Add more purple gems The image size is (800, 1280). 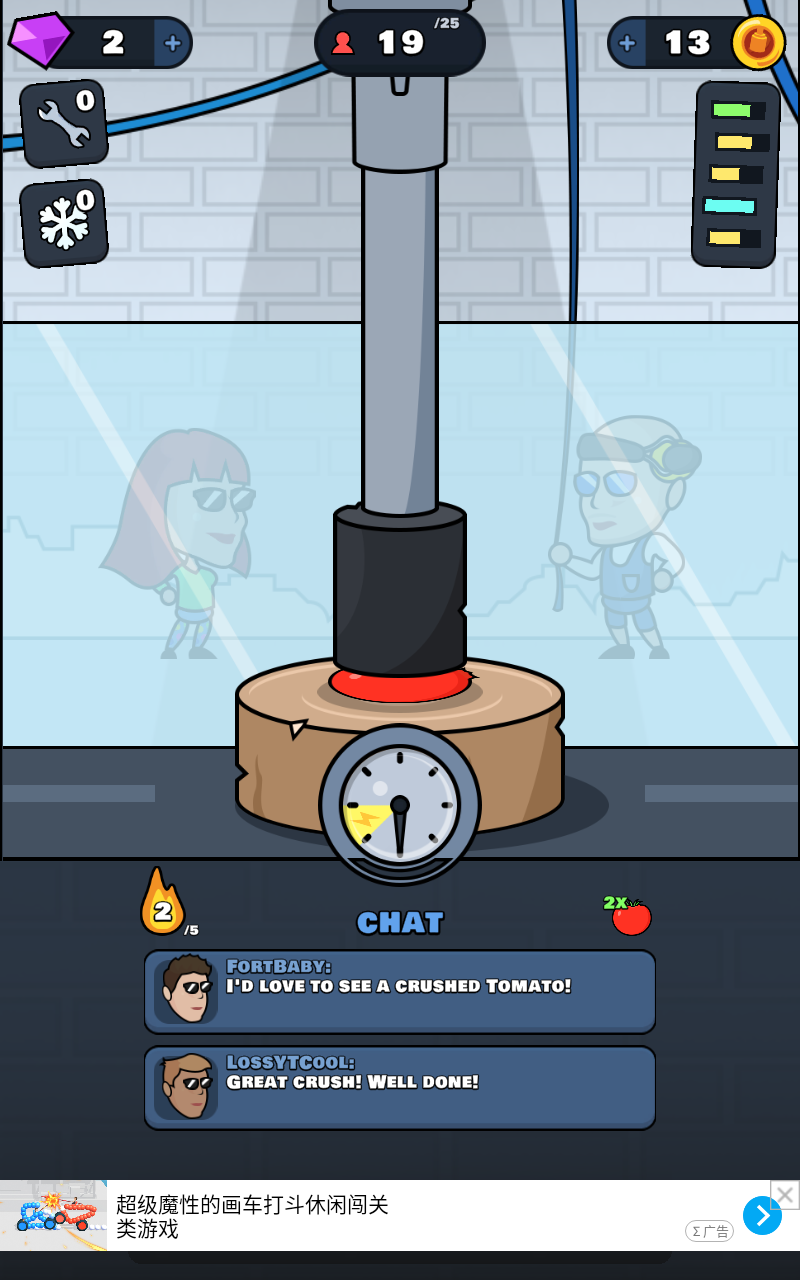tap(172, 43)
